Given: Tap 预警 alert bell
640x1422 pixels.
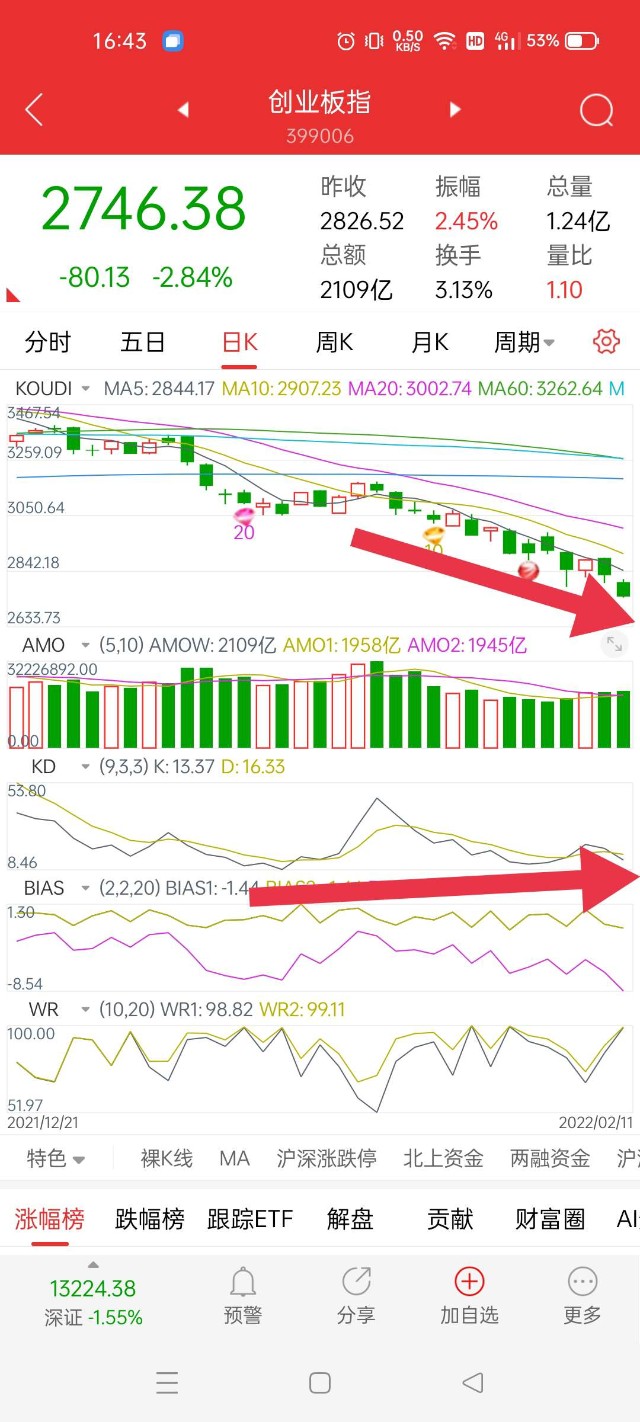Looking at the screenshot, I should click(242, 1295).
